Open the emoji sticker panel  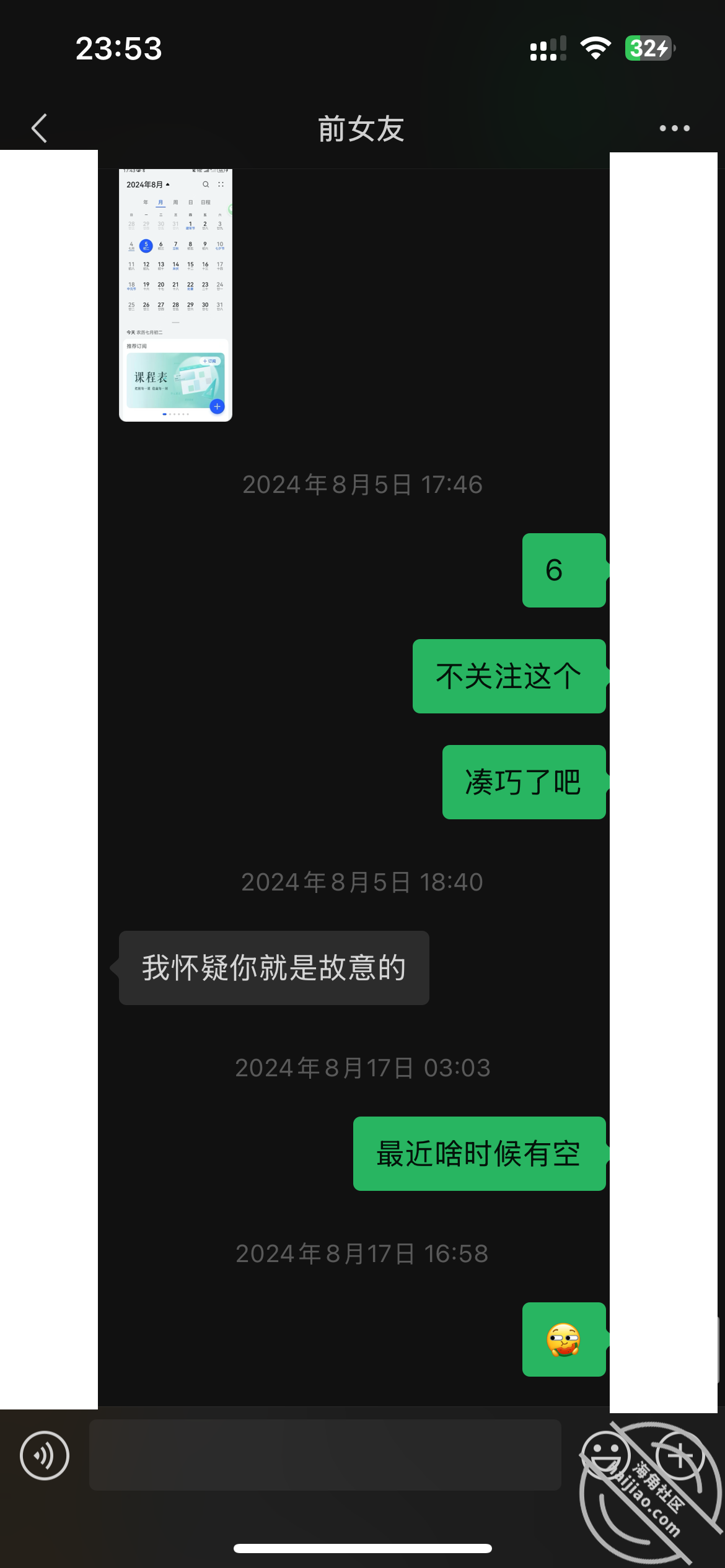(605, 1455)
